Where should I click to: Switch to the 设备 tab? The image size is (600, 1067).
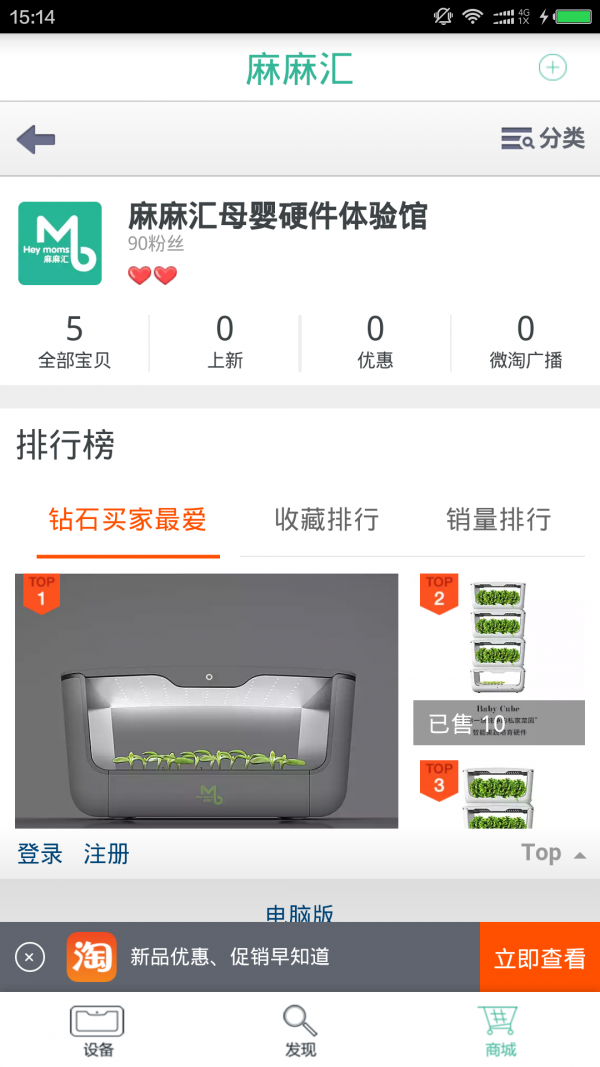(98, 1030)
